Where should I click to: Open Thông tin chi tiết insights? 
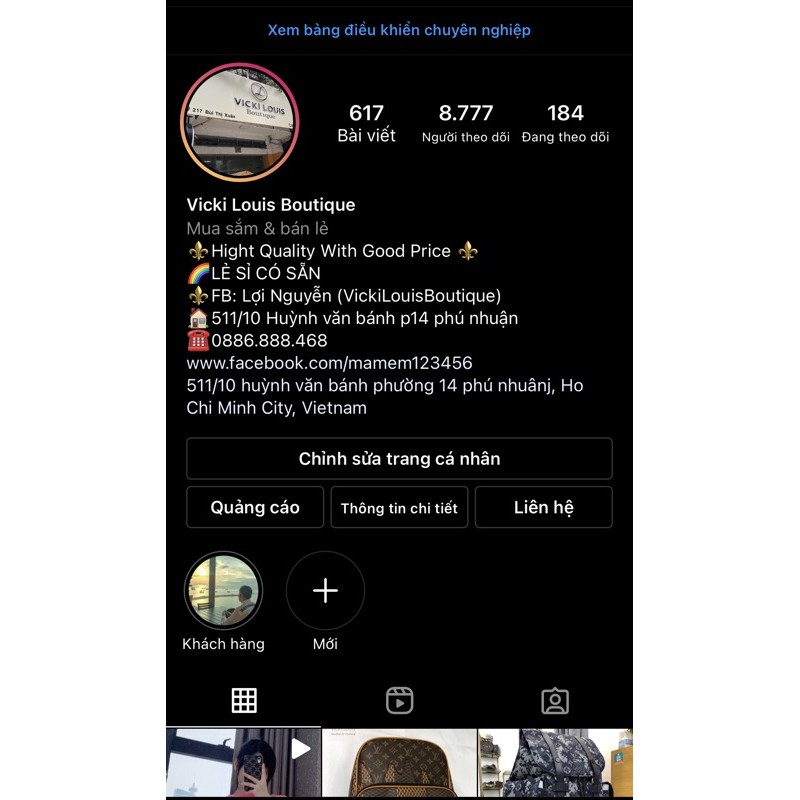[x=399, y=507]
